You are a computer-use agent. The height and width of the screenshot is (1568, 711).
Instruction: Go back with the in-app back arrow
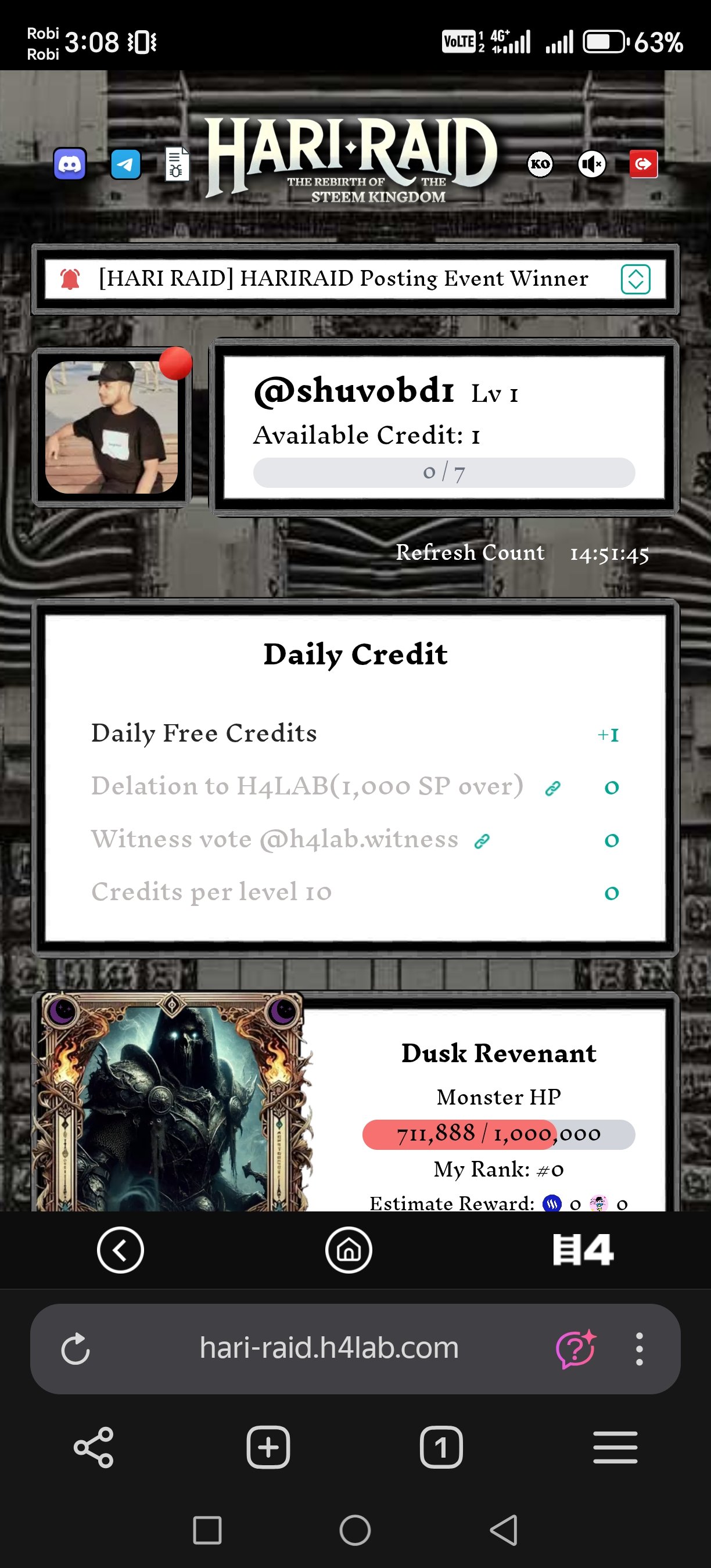[x=120, y=1250]
